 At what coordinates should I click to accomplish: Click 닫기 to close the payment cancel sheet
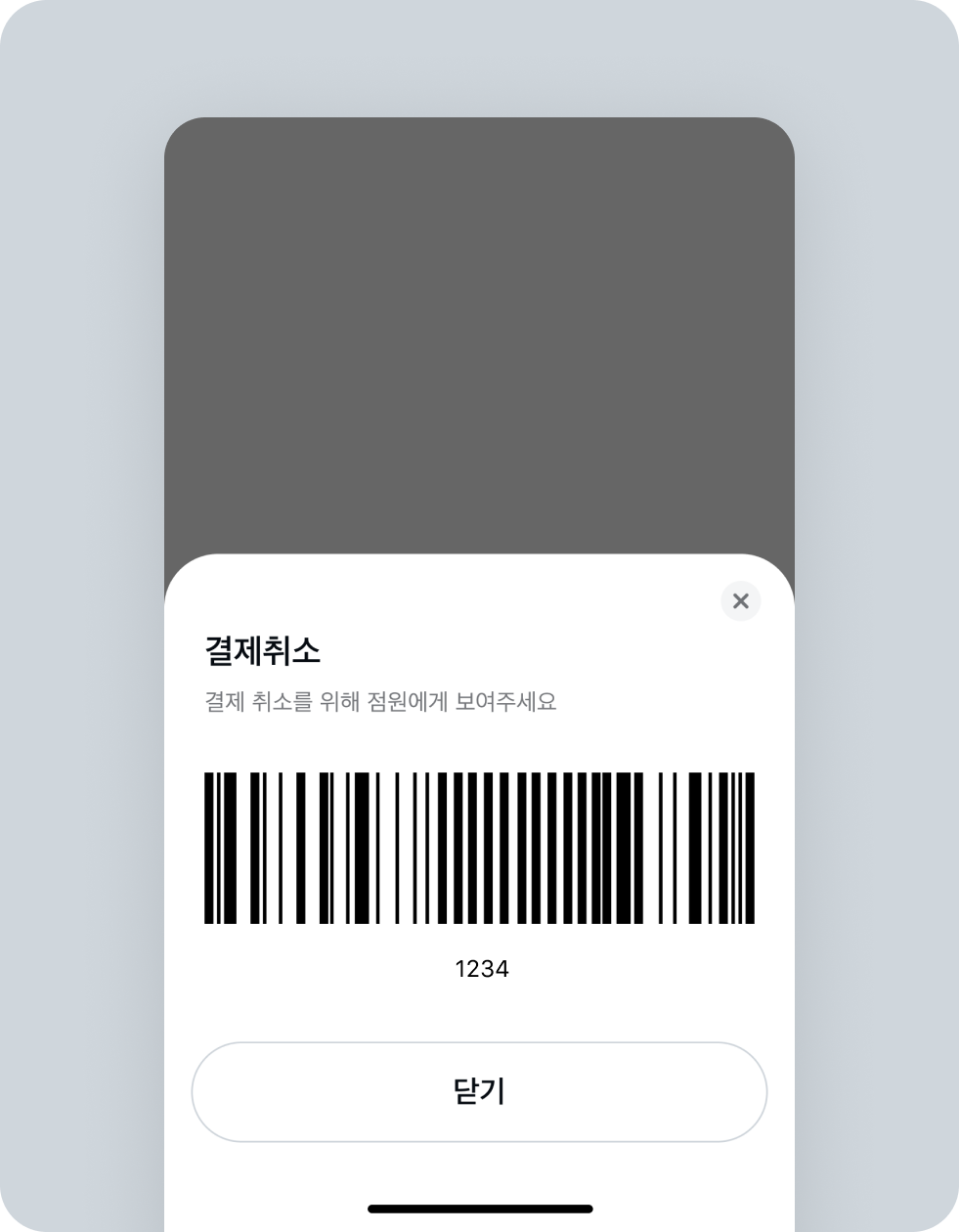479,1091
